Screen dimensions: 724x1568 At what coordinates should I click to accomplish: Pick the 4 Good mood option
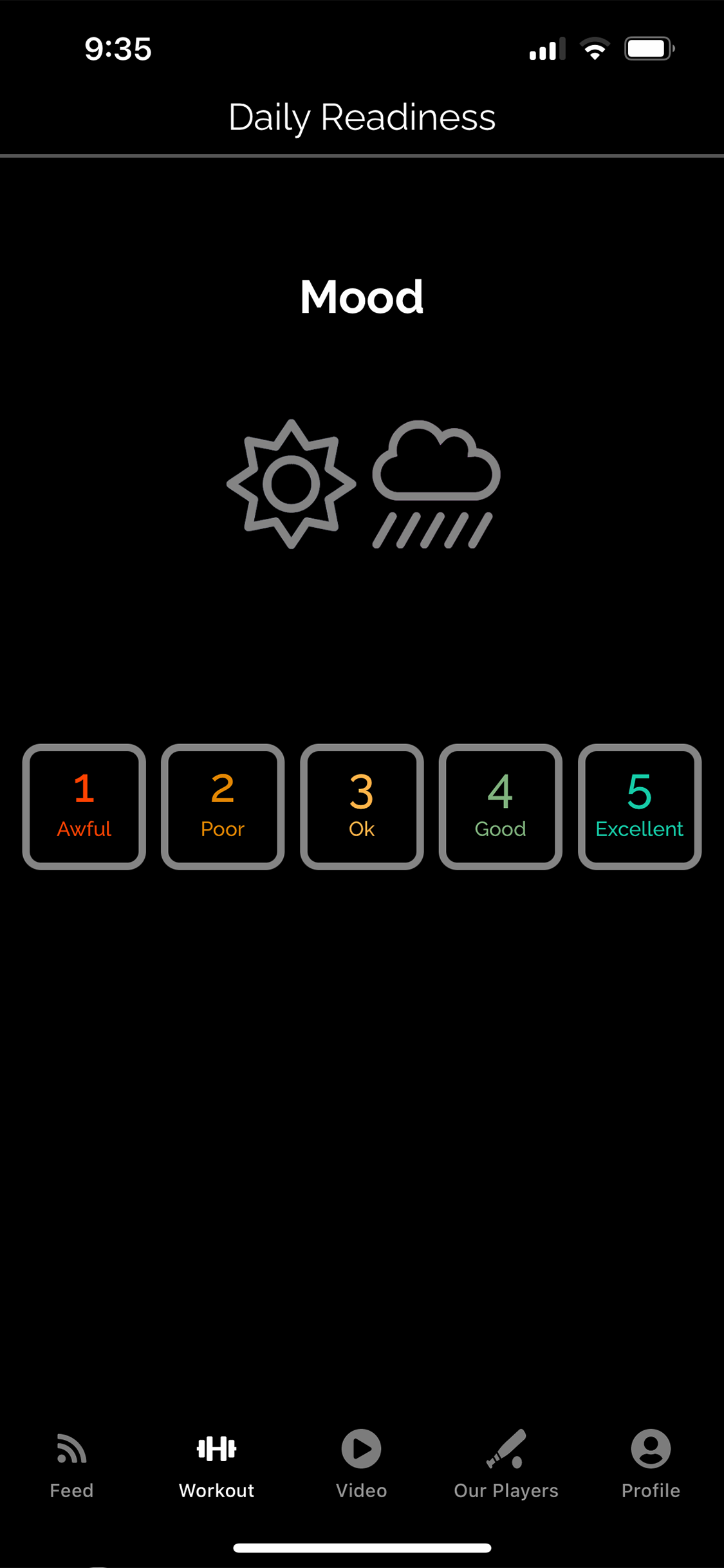[501, 807]
